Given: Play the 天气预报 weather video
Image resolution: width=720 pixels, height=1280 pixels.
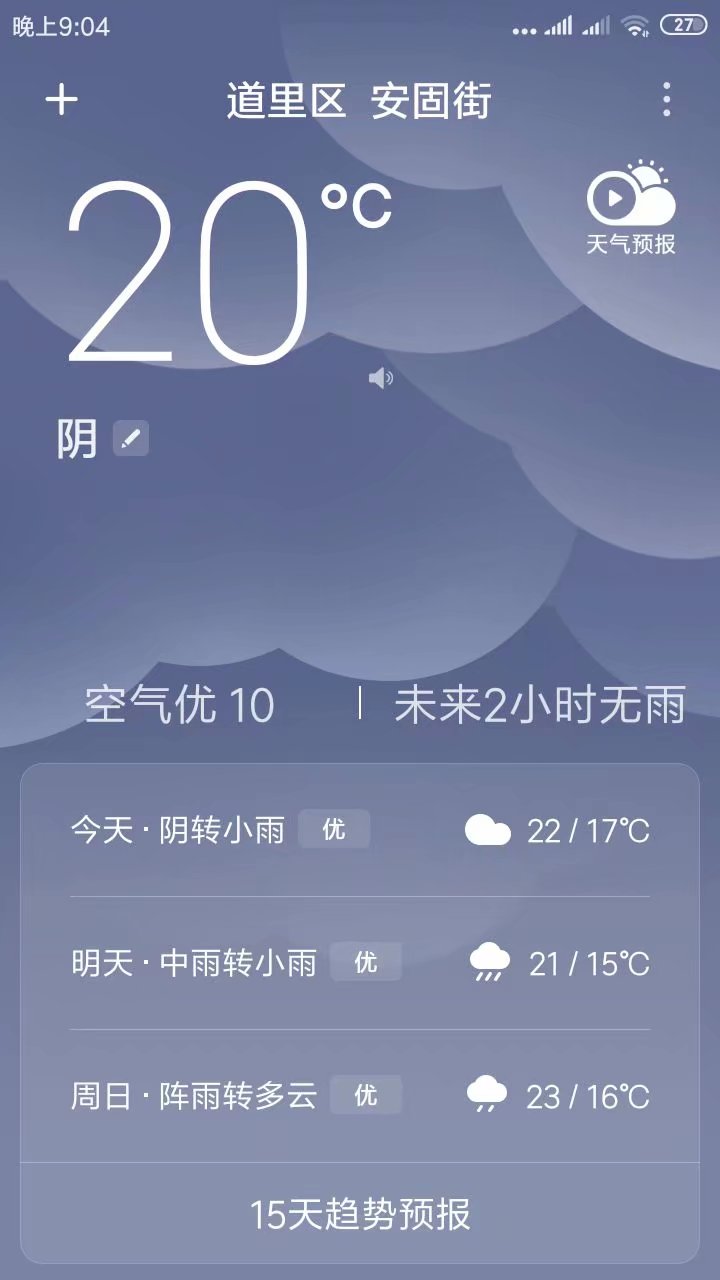Looking at the screenshot, I should [x=630, y=208].
